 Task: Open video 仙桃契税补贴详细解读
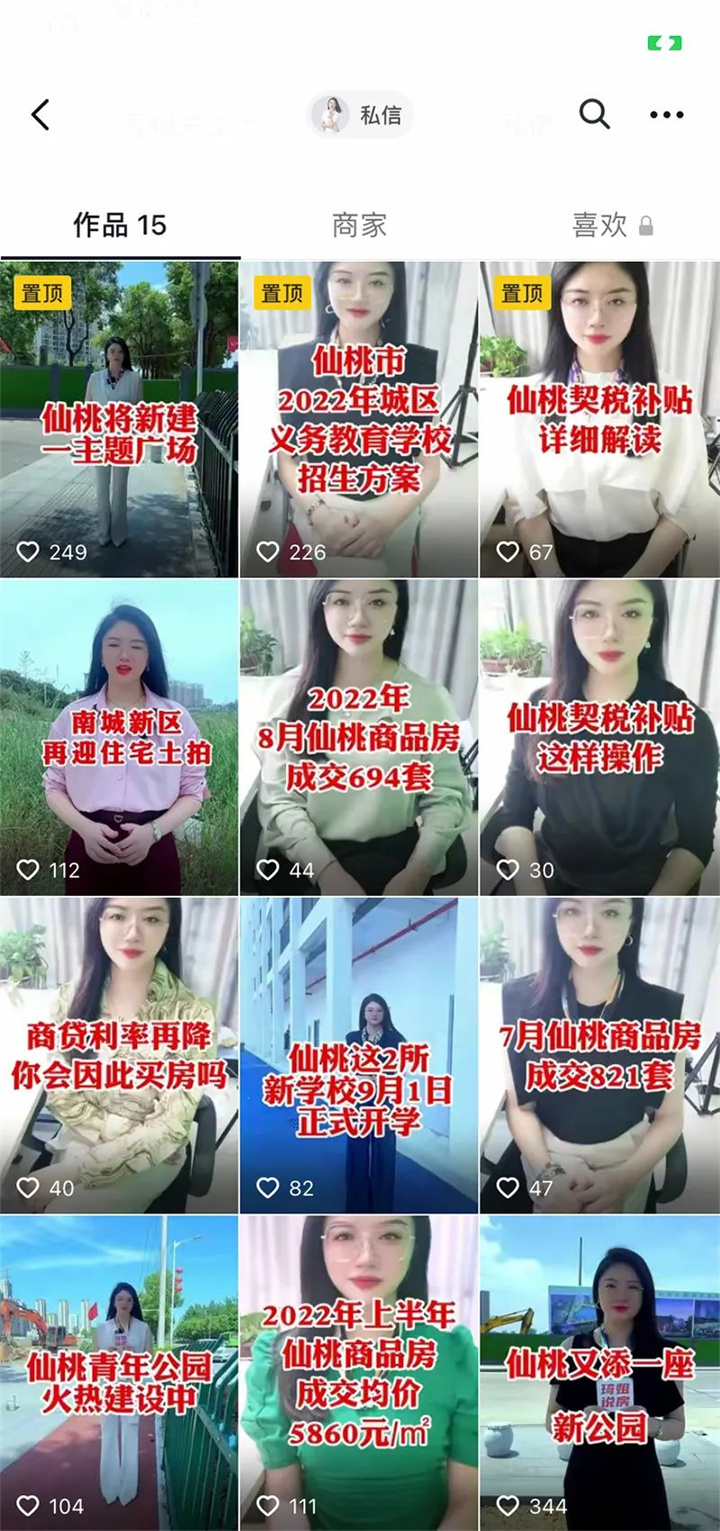tap(599, 420)
